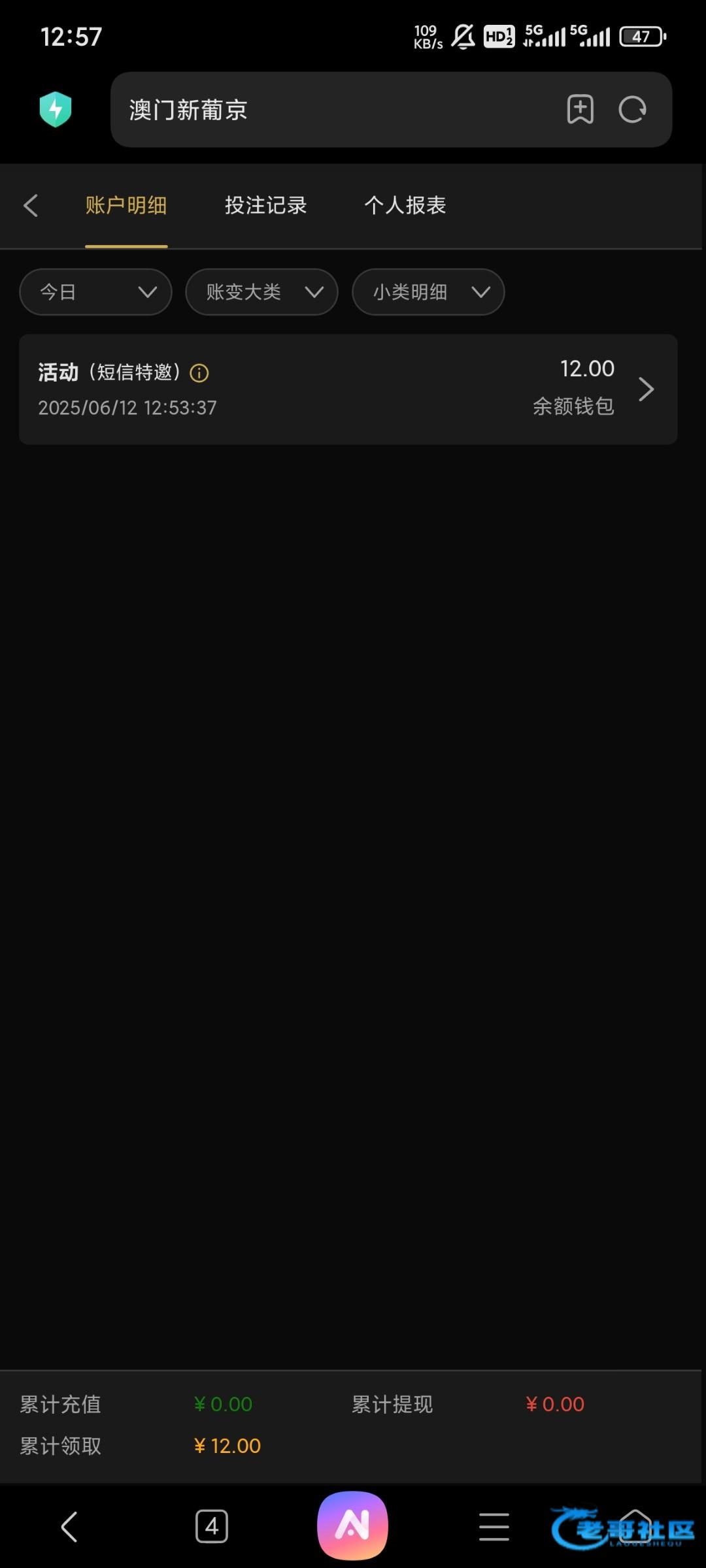Switch to the 投注记录 tab
This screenshot has height=1568, width=706.
click(265, 205)
